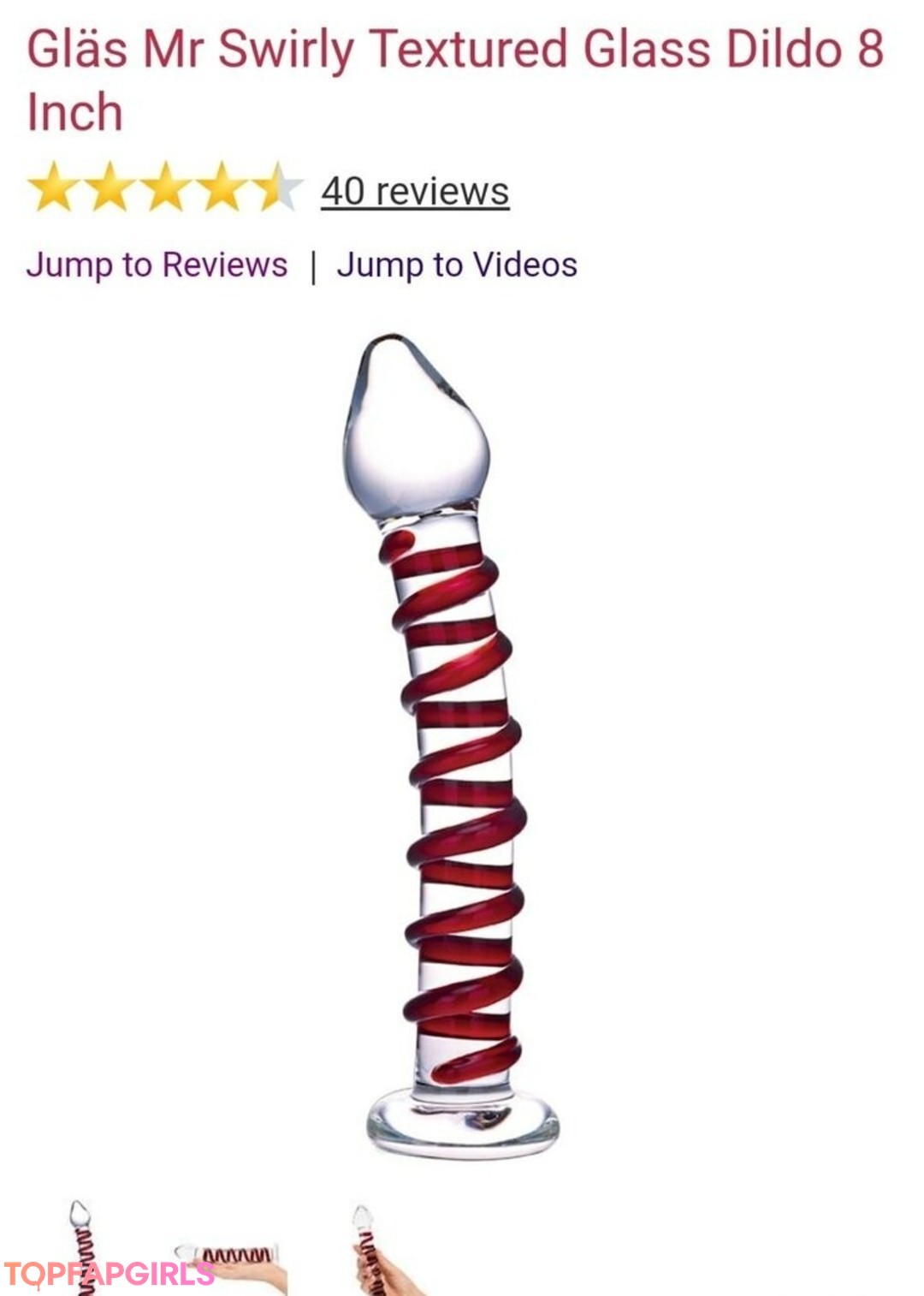Tap Jump to Reviews
This screenshot has width=924, height=1296.
point(157,265)
